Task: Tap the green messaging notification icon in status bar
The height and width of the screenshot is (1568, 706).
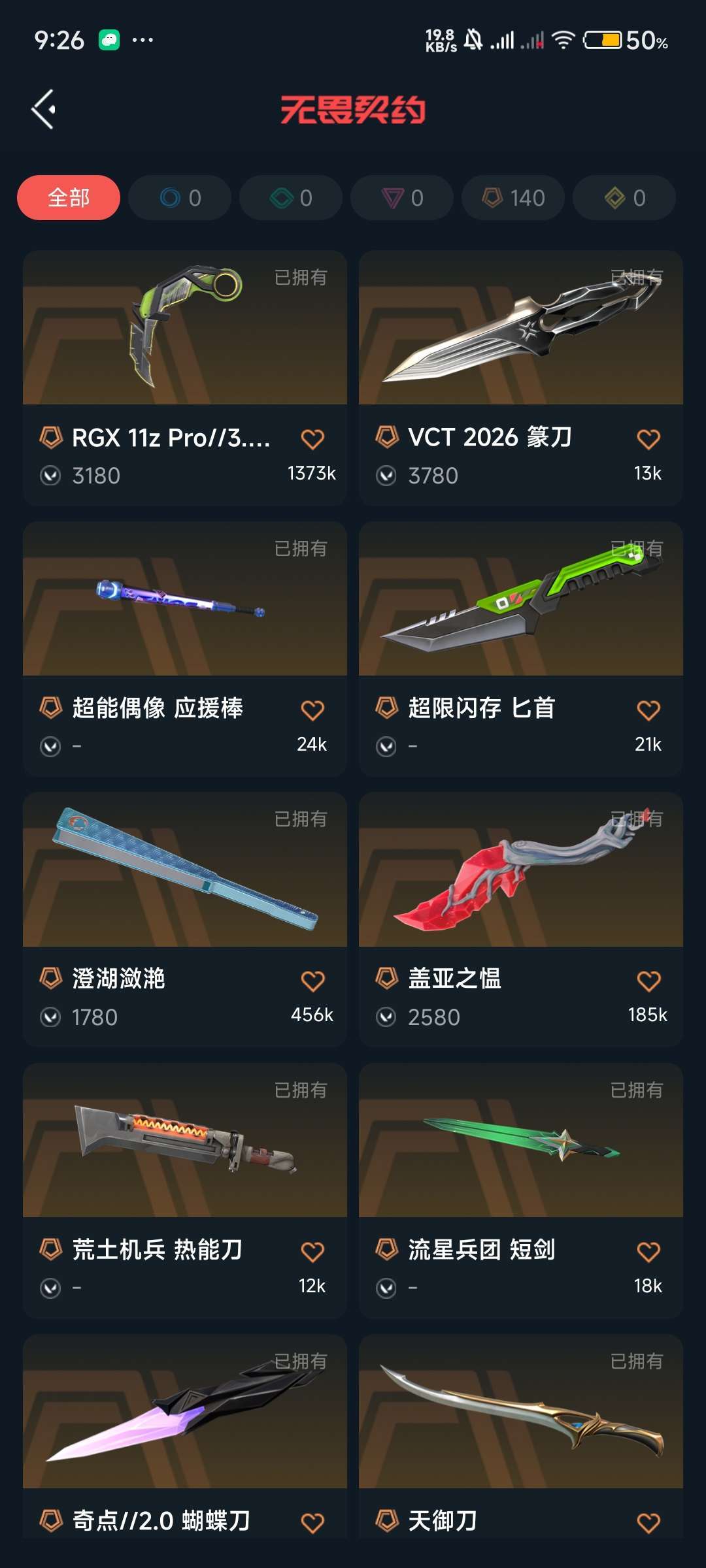Action: (x=110, y=39)
